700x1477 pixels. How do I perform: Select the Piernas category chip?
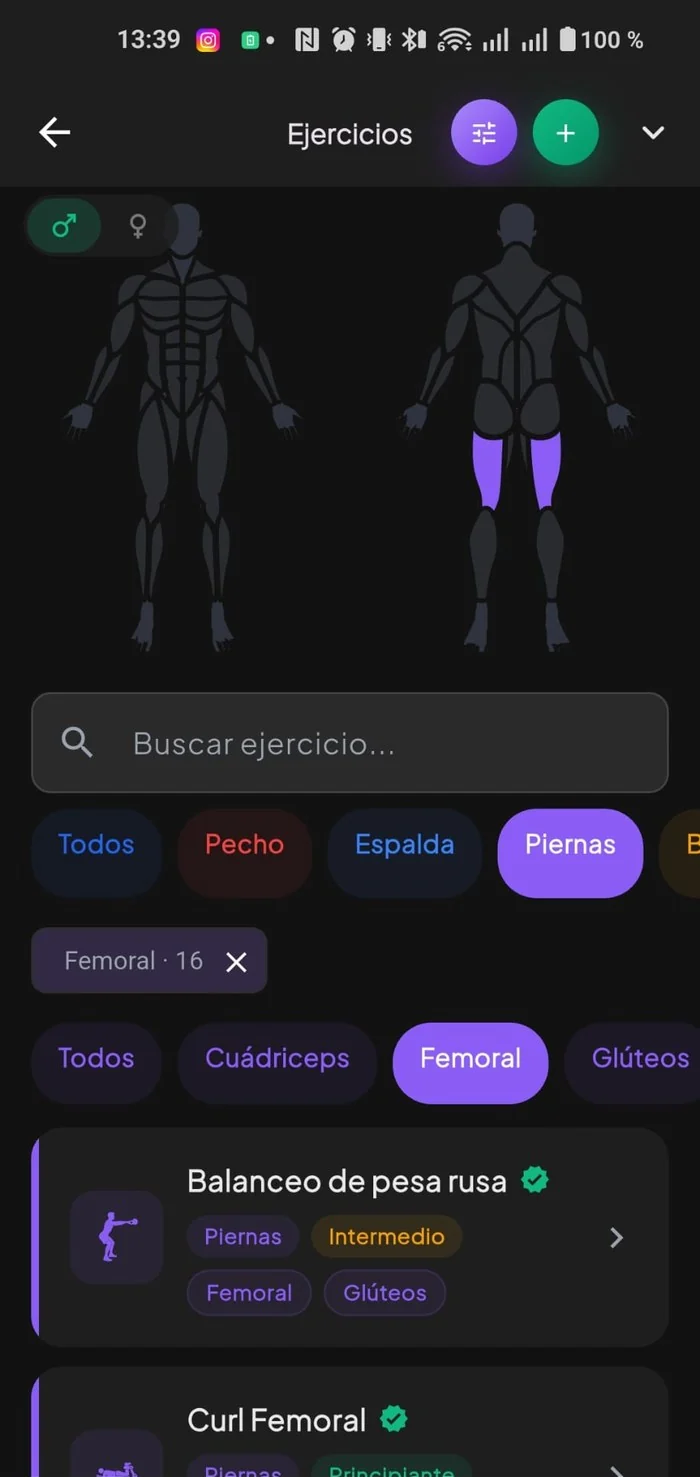click(x=570, y=845)
